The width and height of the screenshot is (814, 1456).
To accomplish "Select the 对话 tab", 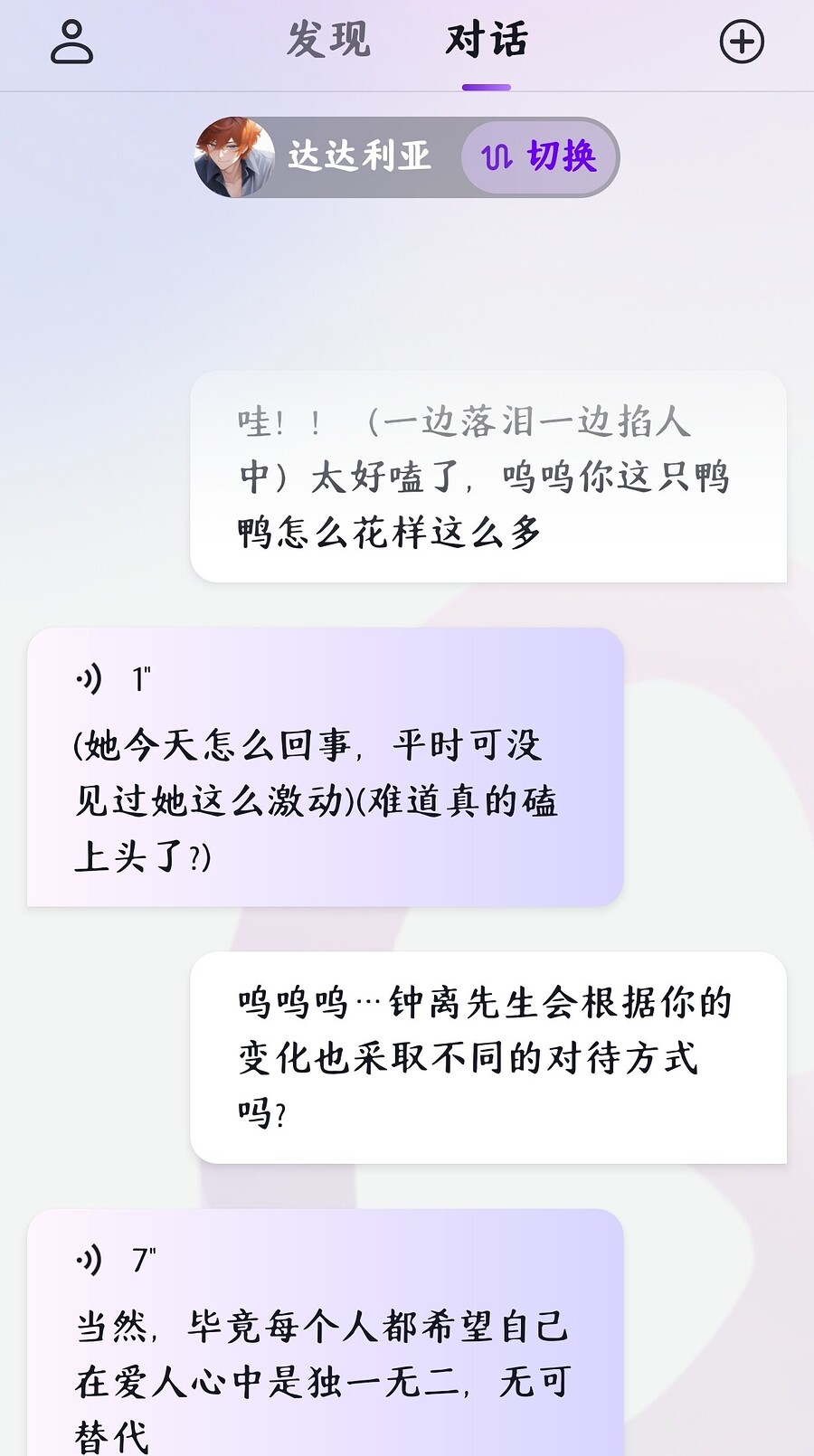I will pos(487,41).
